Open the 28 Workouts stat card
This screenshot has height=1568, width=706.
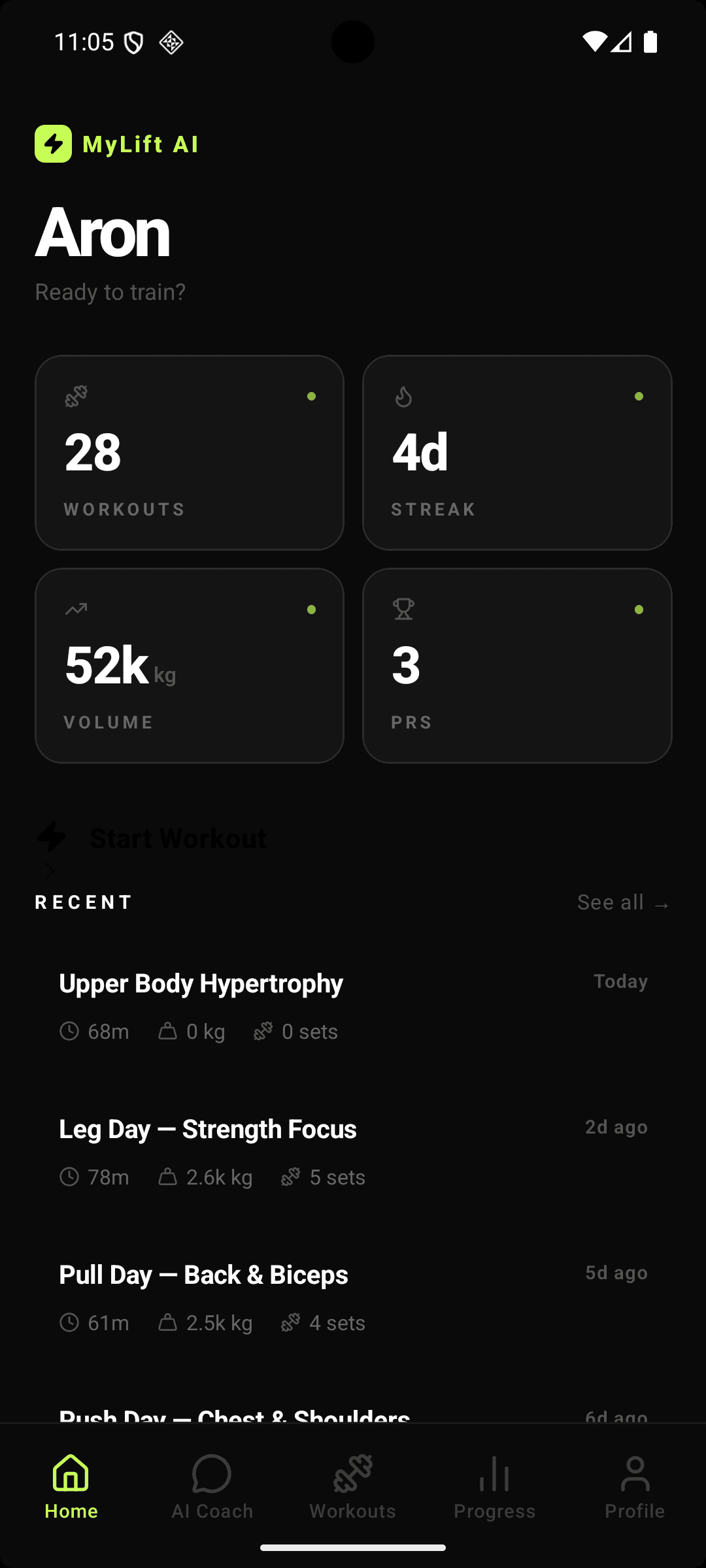click(190, 452)
